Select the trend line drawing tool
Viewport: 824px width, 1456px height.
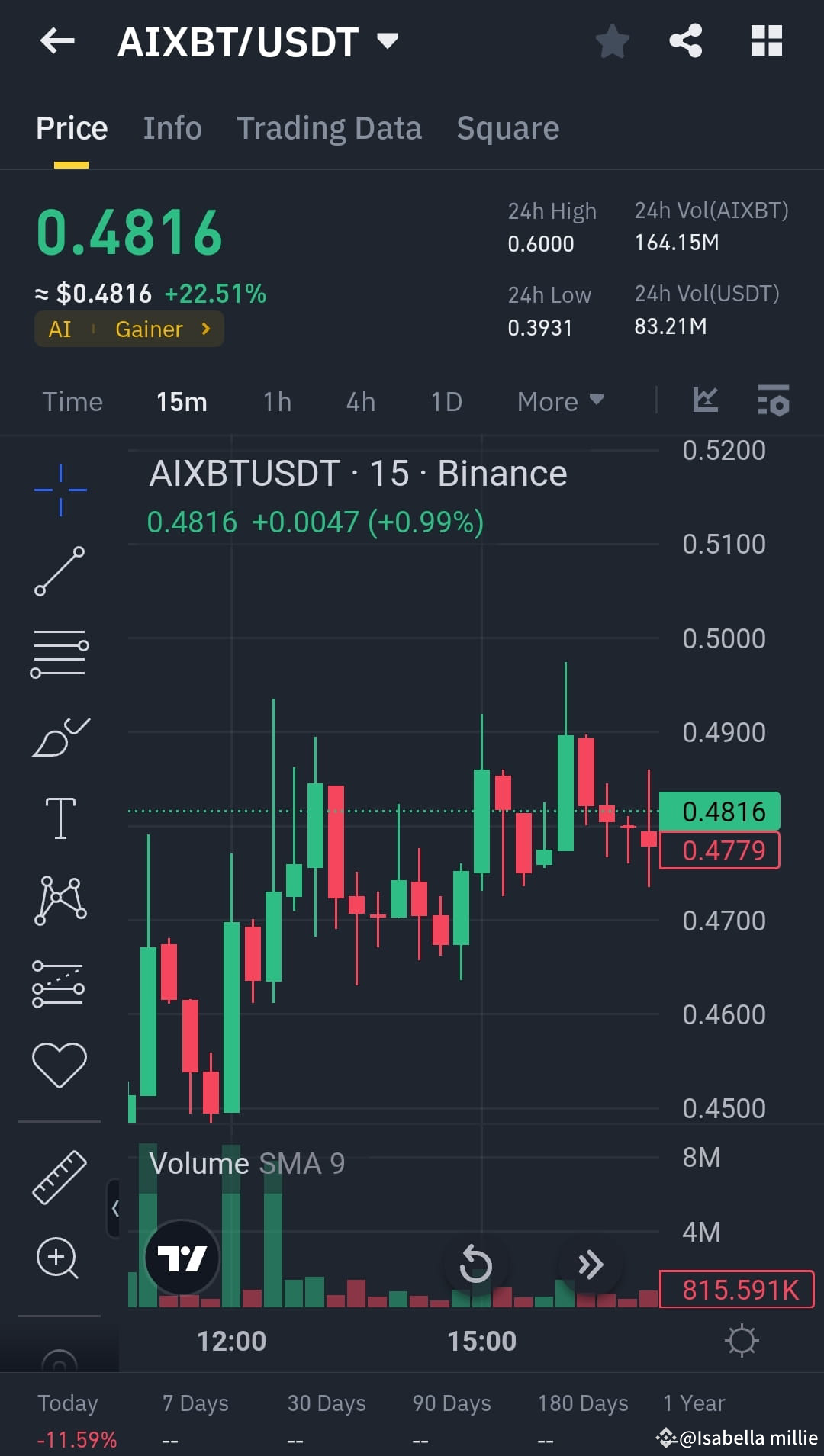coord(60,572)
